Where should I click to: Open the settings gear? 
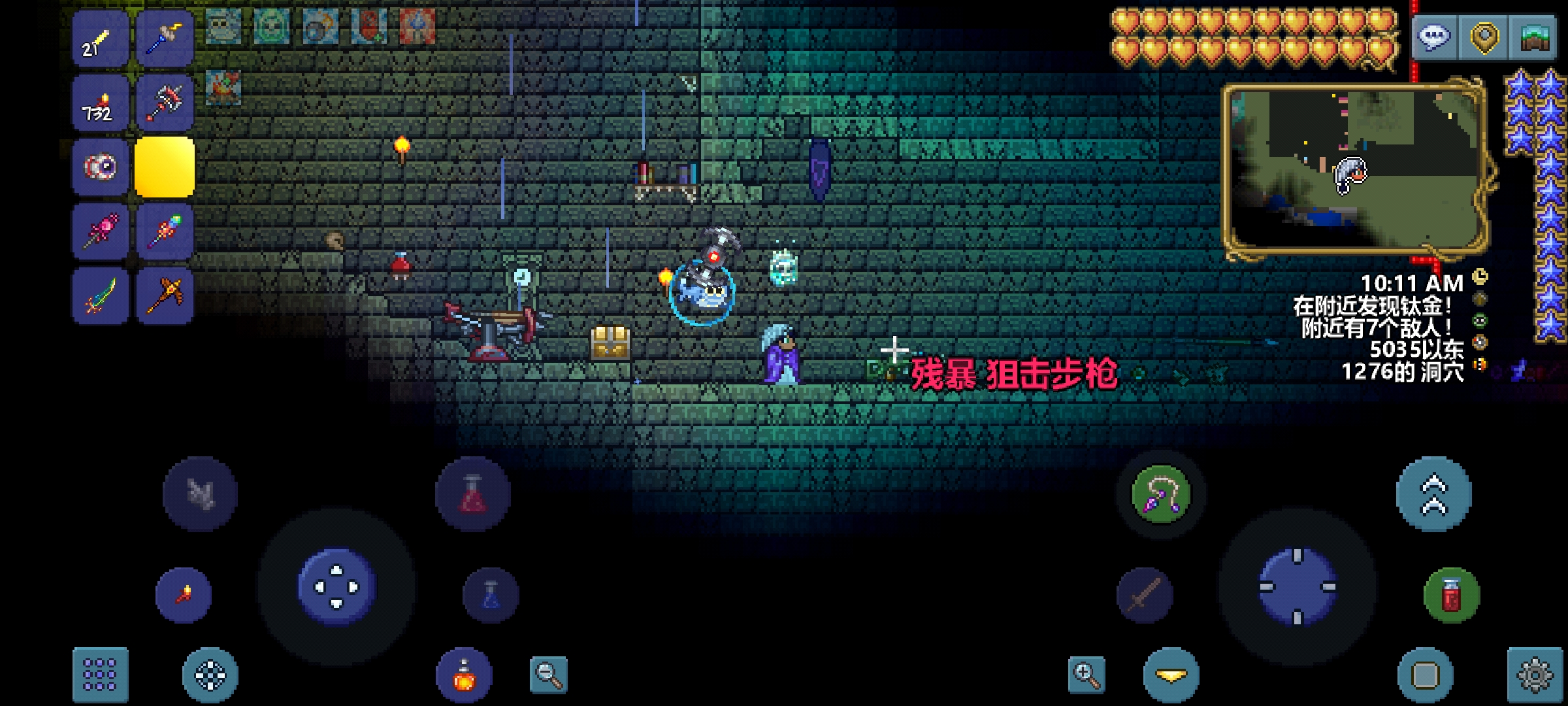coord(1535,675)
